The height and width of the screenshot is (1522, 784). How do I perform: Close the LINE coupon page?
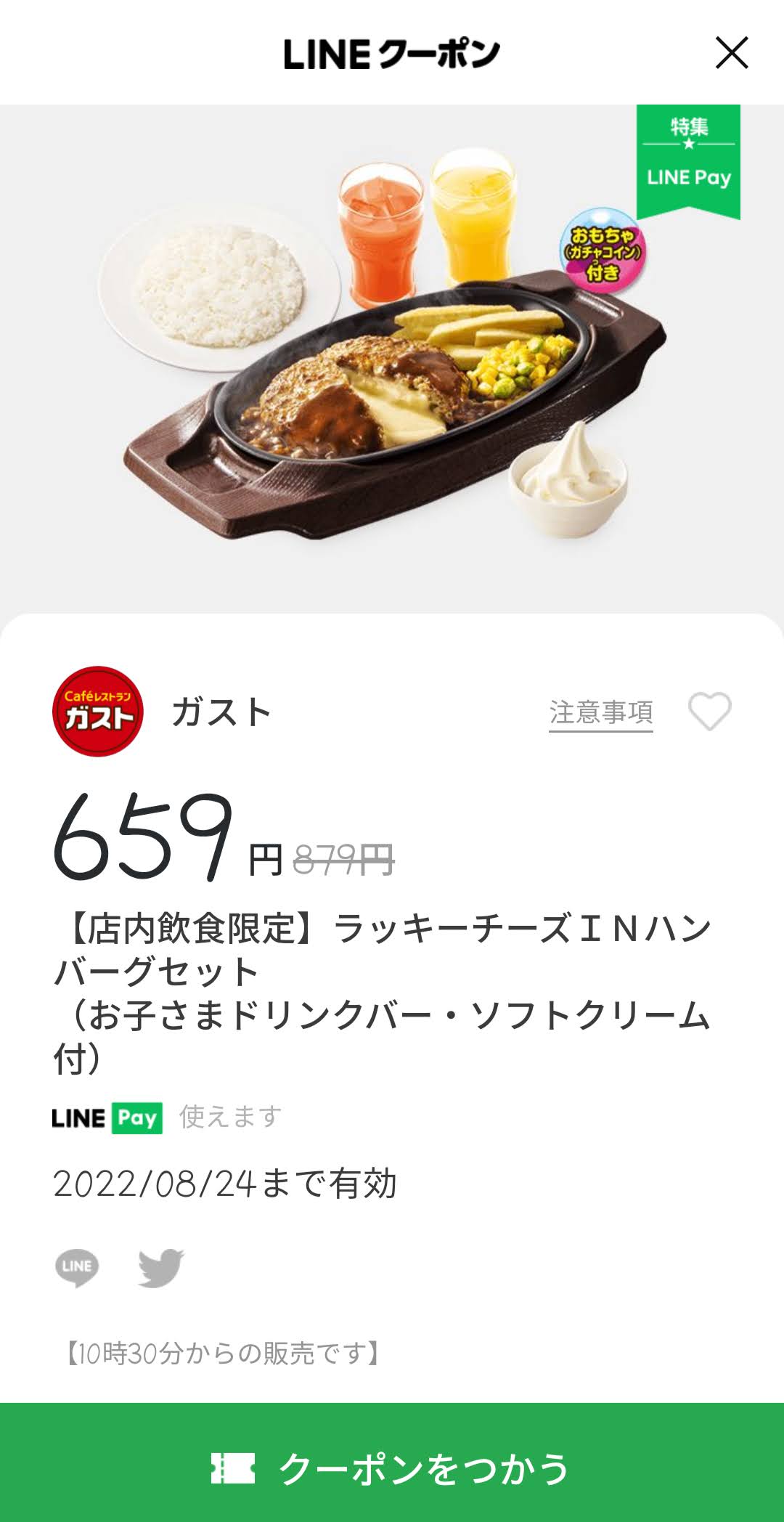click(731, 53)
